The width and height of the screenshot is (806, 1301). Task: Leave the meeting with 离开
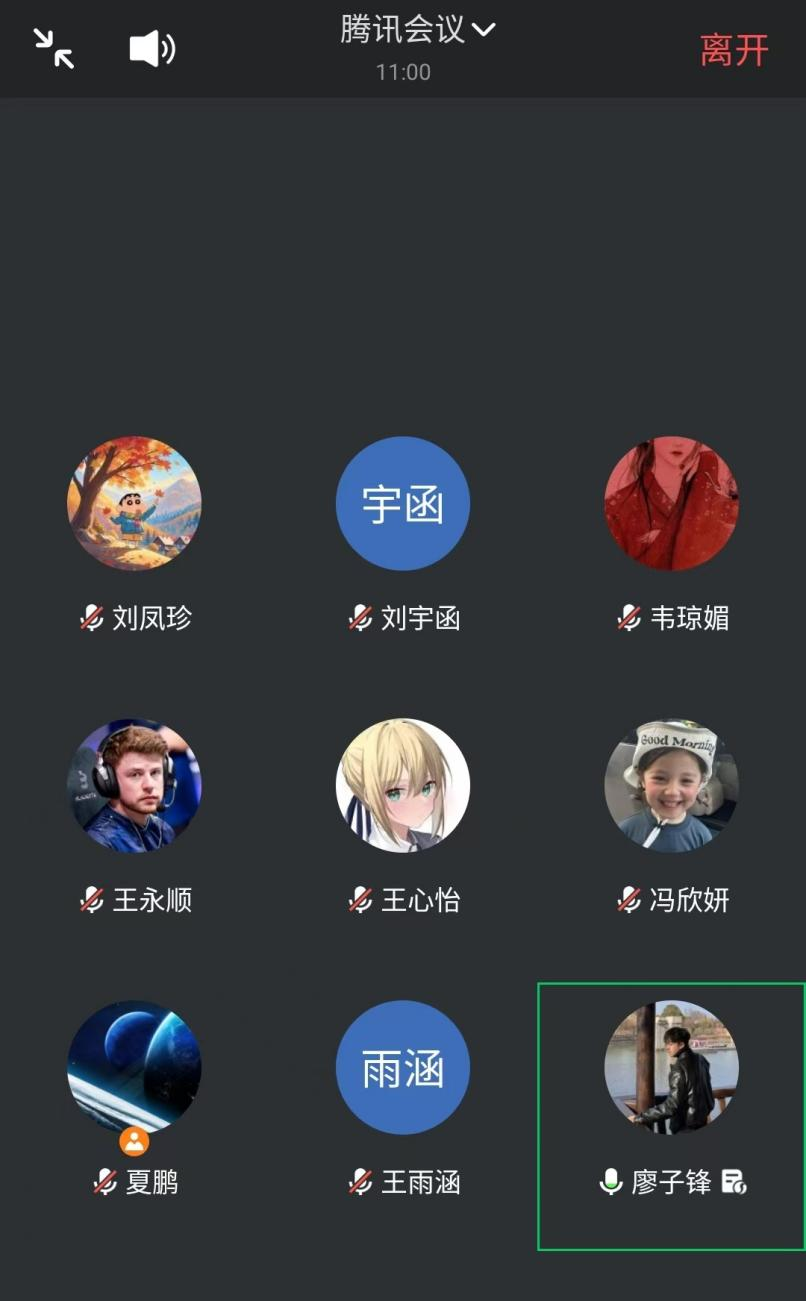click(x=734, y=49)
